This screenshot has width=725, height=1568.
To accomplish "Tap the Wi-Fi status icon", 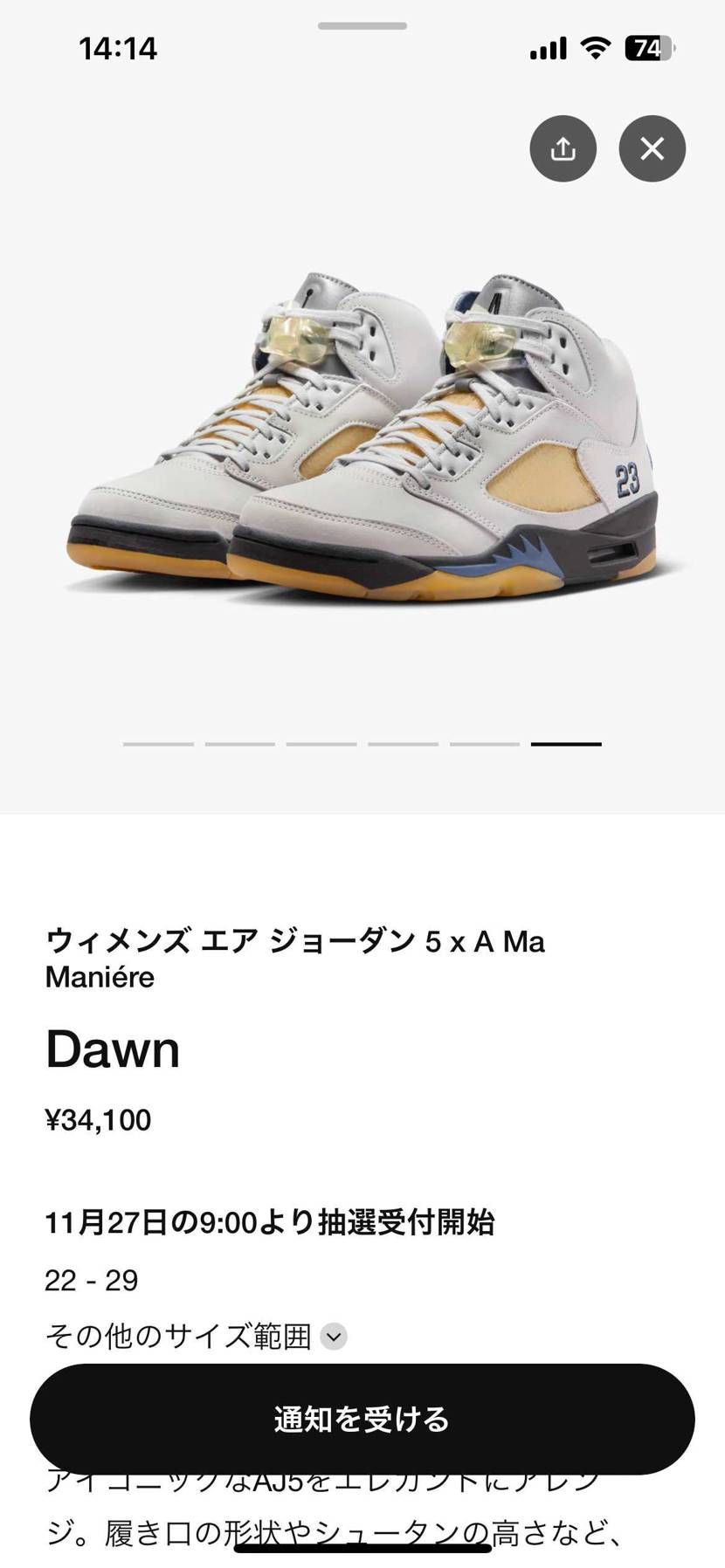I will 595,50.
